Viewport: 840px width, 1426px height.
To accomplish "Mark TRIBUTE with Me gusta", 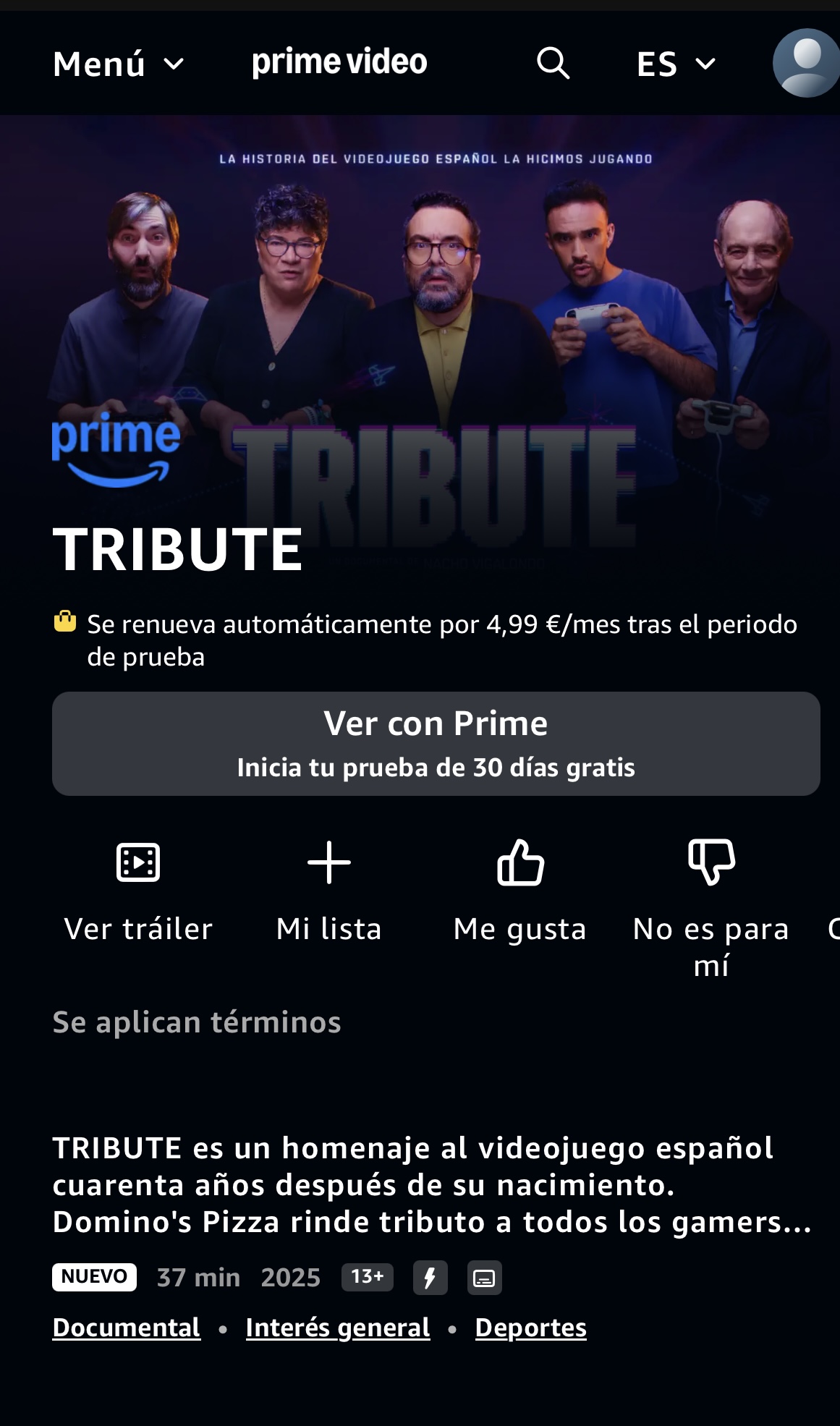I will click(520, 891).
